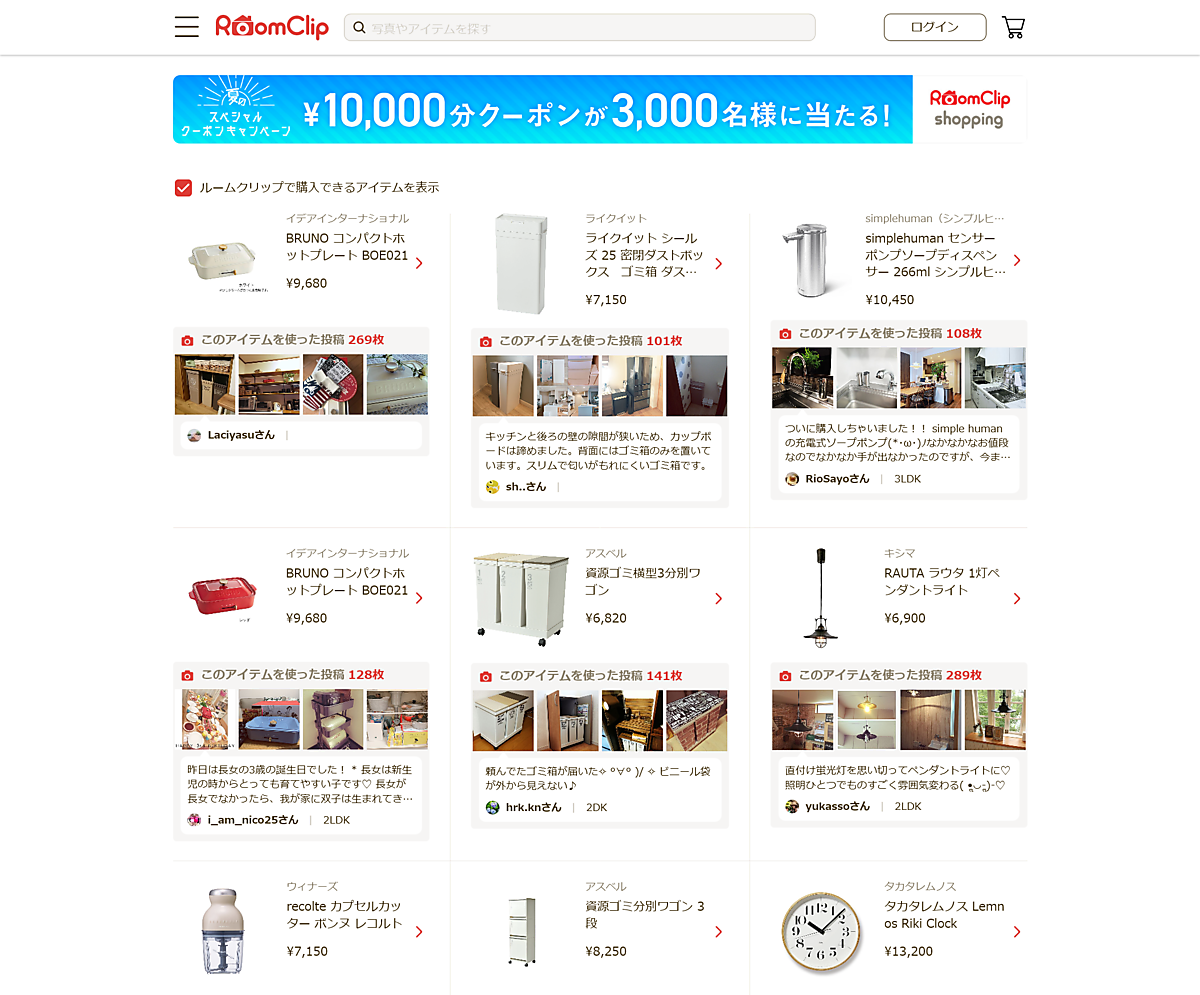Image resolution: width=1200 pixels, height=995 pixels.
Task: View the Lemnos Riki Clock product
Action: pos(944,915)
